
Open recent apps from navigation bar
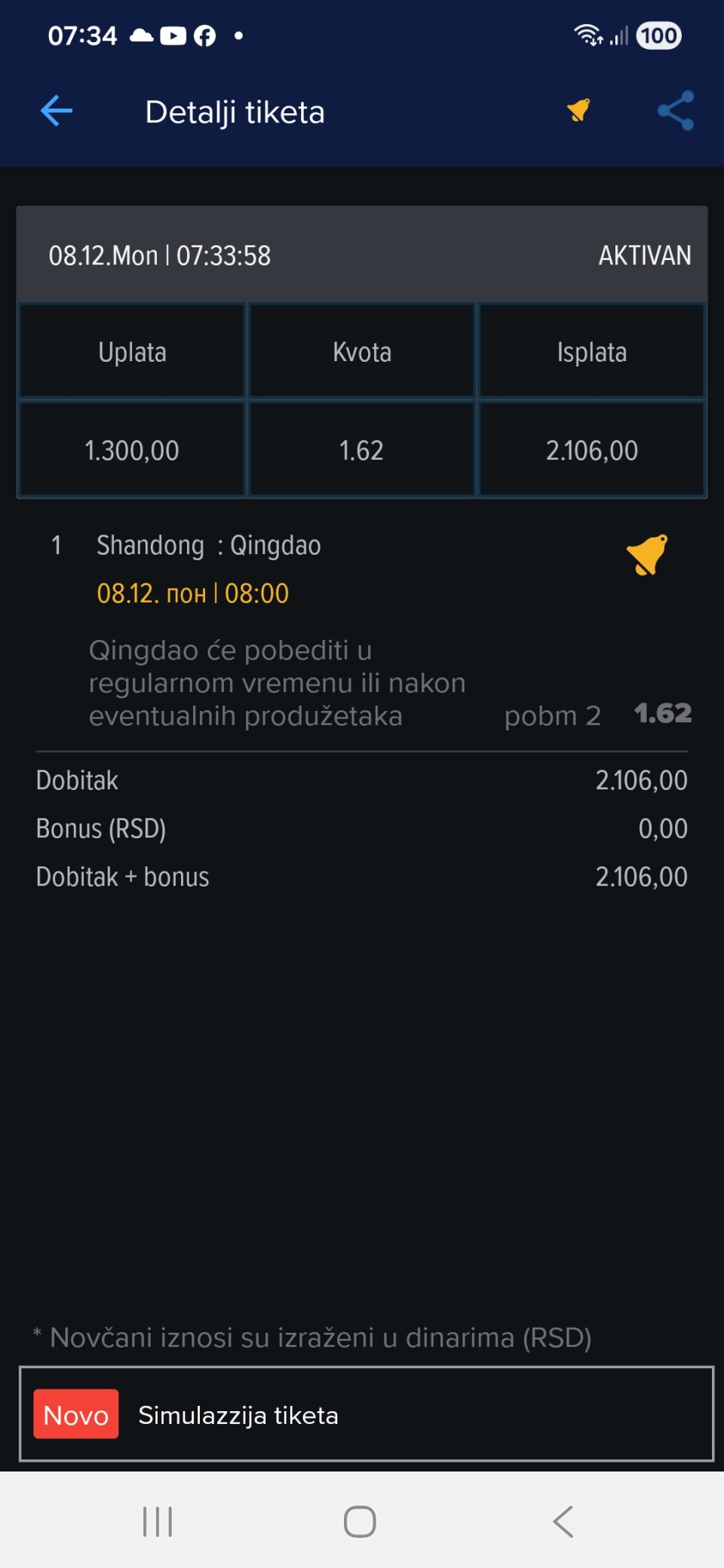(158, 1521)
